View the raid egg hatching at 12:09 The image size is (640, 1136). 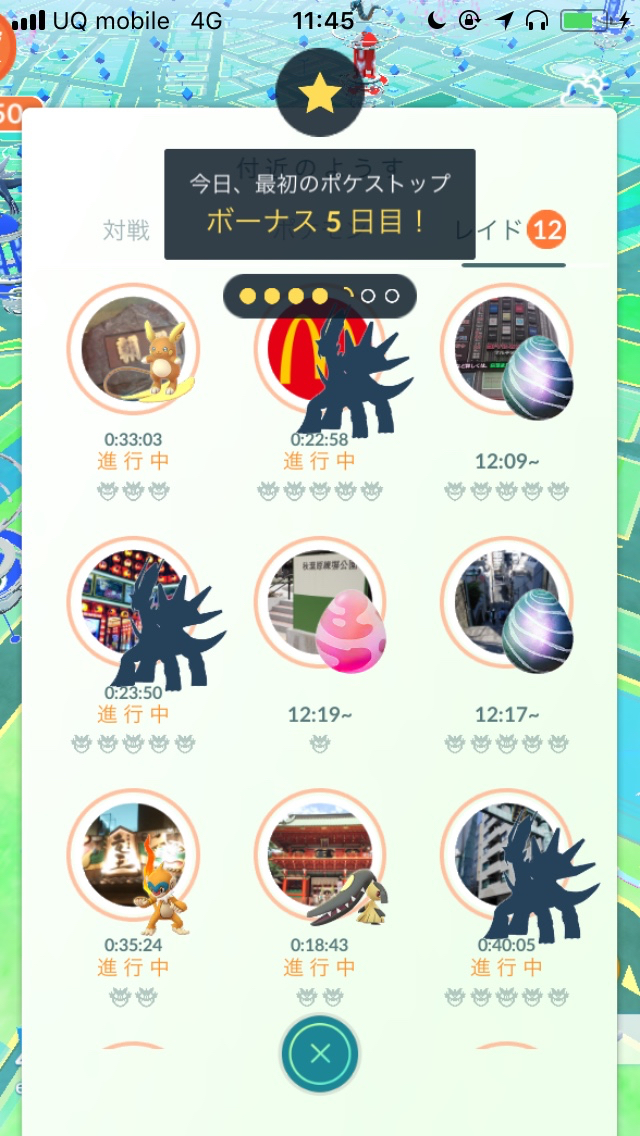point(507,349)
